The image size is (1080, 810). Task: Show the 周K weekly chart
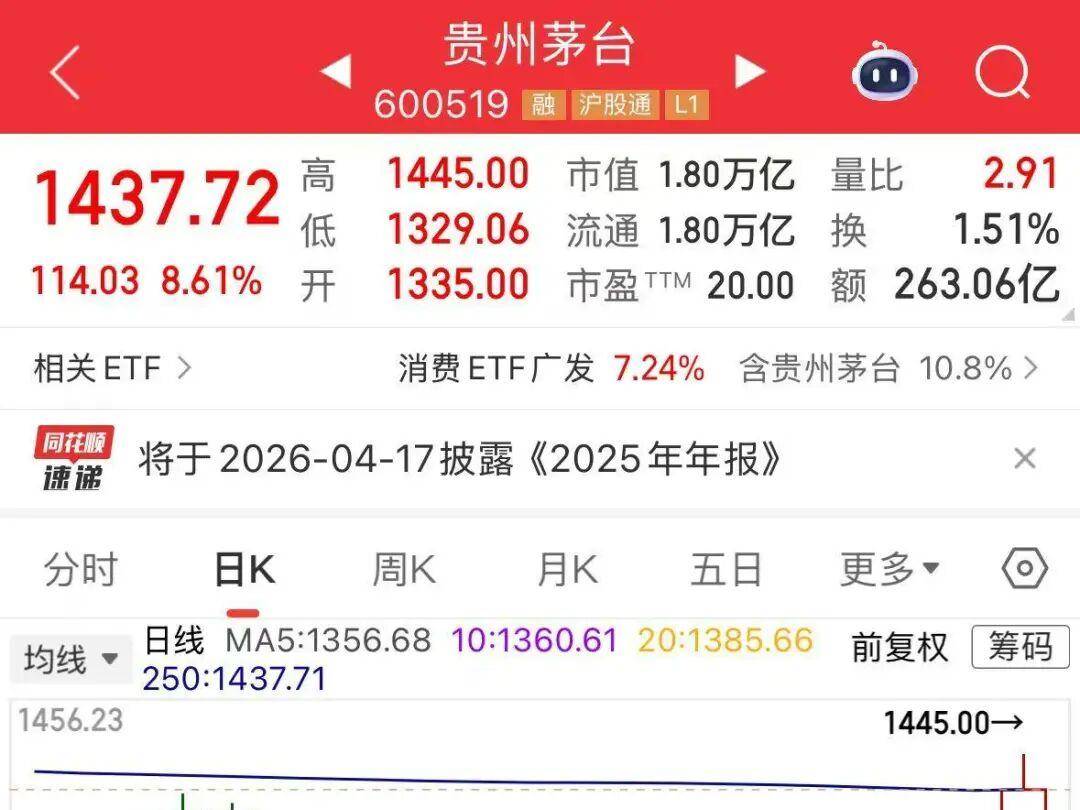[x=404, y=570]
